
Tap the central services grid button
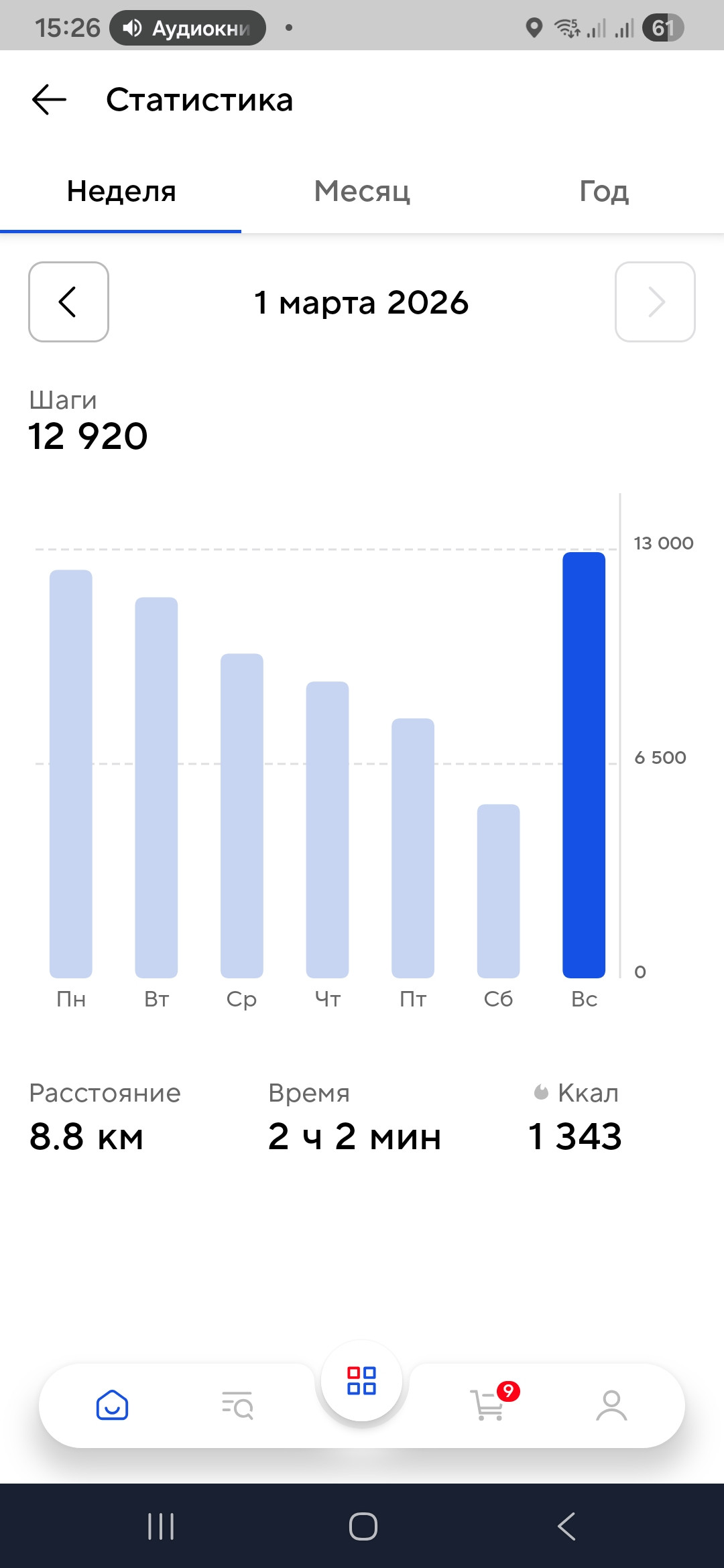[362, 1381]
